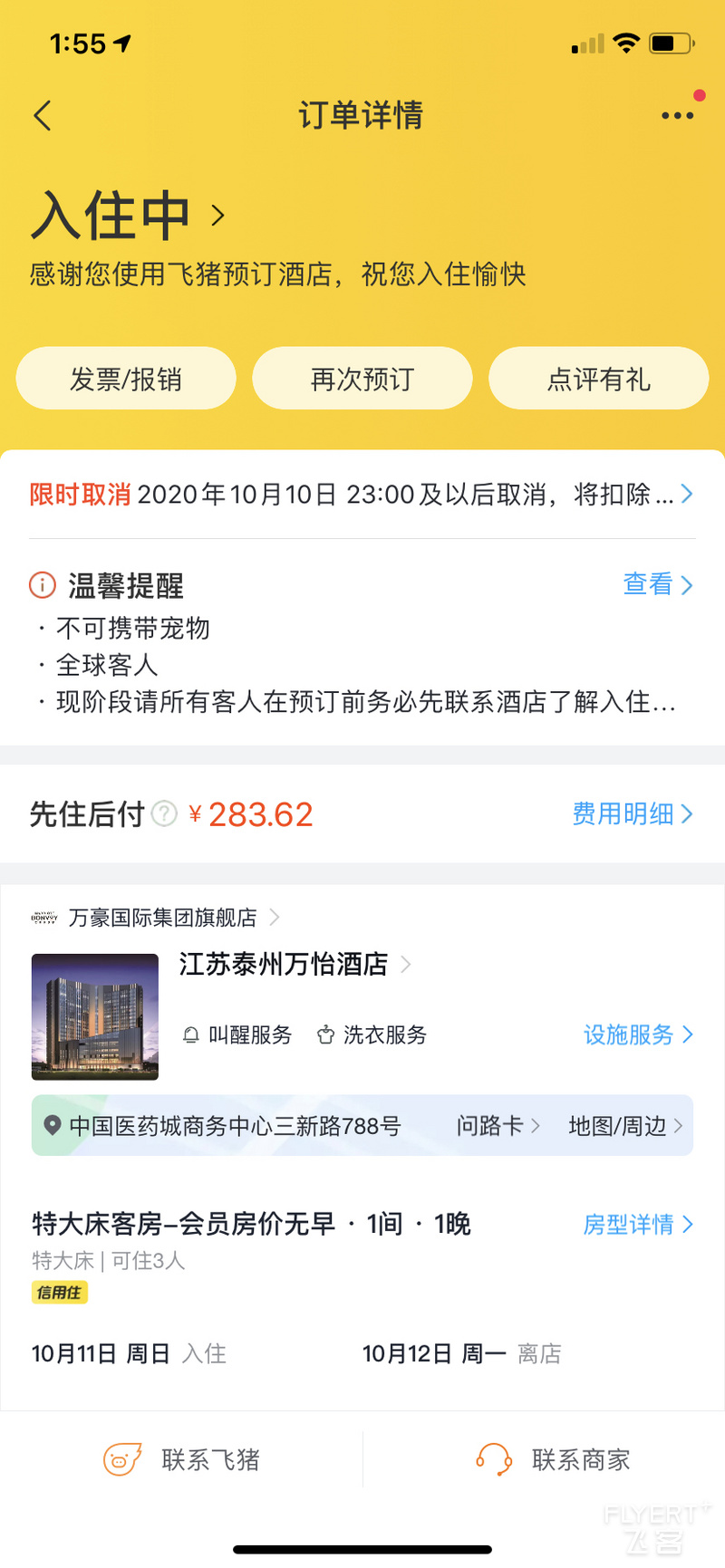View 设施服务 facilities list
This screenshot has height=1568, width=725.
pos(639,1034)
